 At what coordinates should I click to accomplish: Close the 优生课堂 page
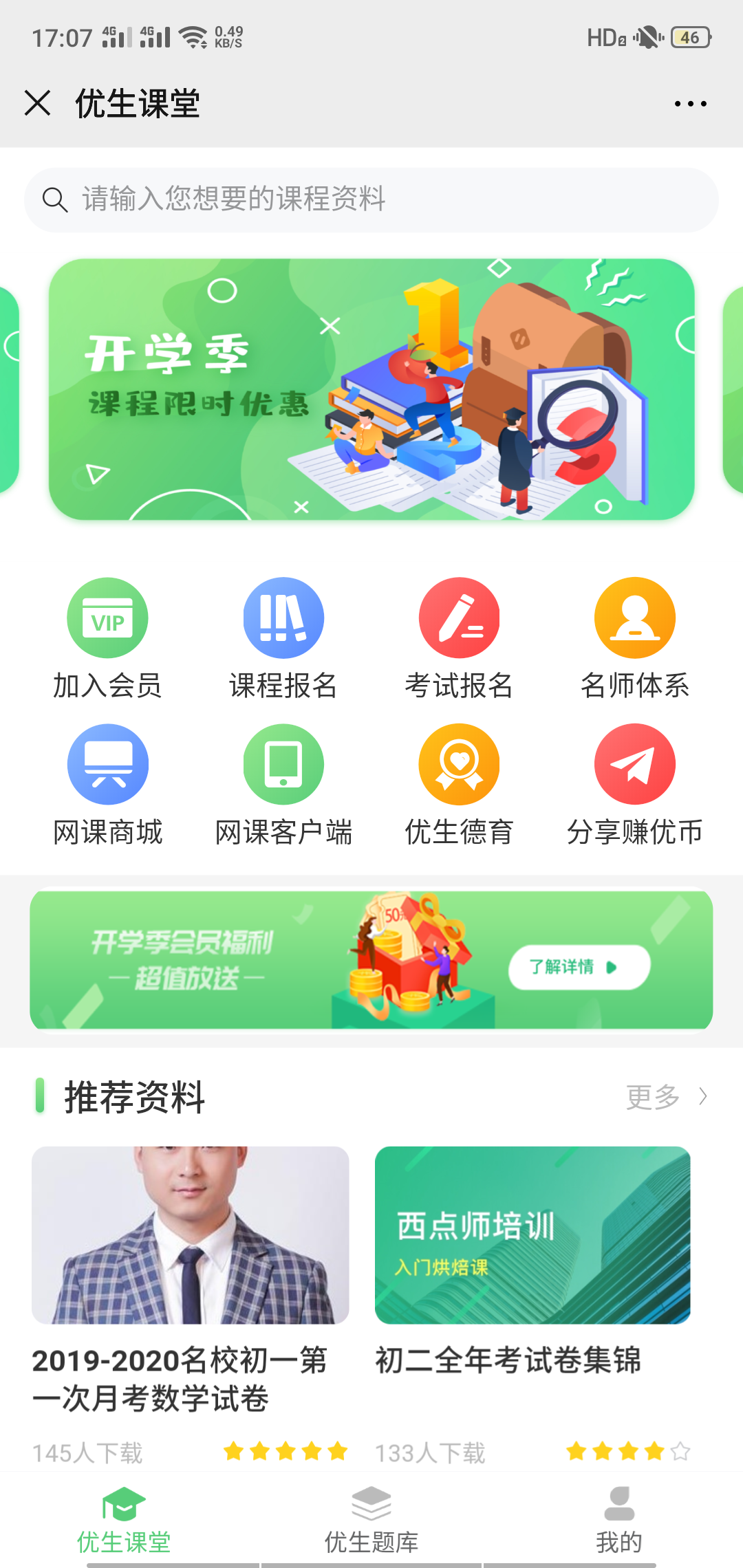point(38,103)
